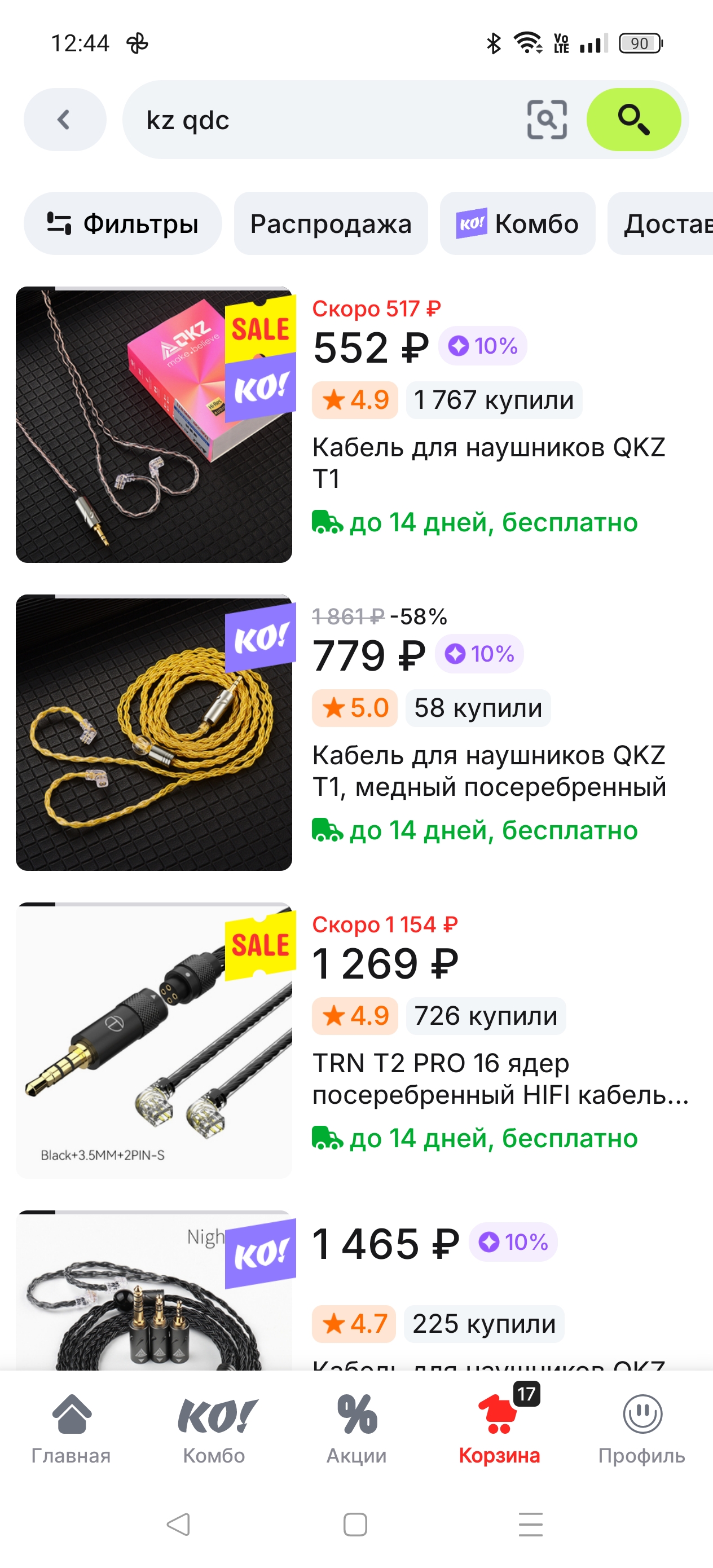713x1568 pixels.
Task: Run the search with the green magnifier button
Action: pyautogui.click(x=633, y=120)
